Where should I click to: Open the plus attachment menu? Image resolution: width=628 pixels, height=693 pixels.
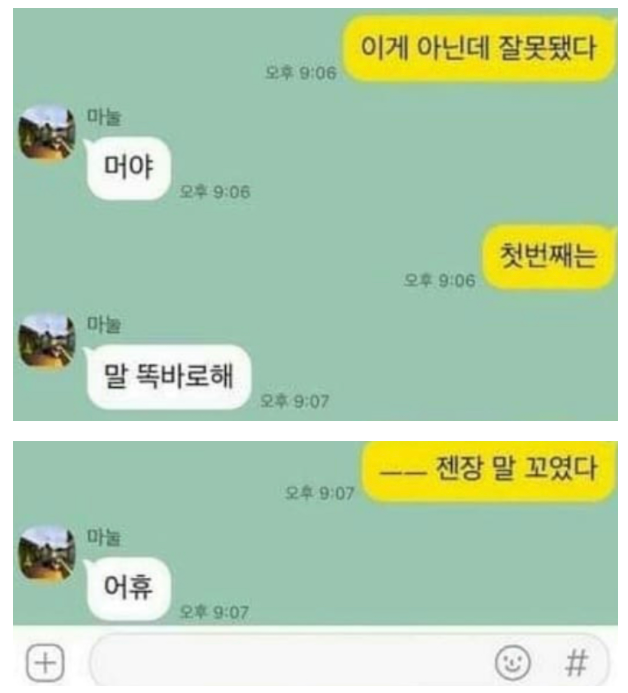(45, 663)
